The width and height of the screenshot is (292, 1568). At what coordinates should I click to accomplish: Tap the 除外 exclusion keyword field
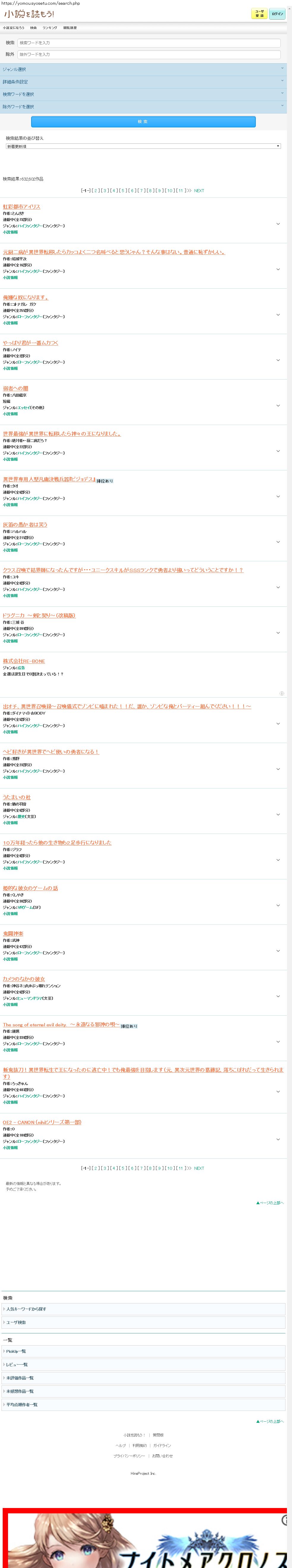point(149,54)
